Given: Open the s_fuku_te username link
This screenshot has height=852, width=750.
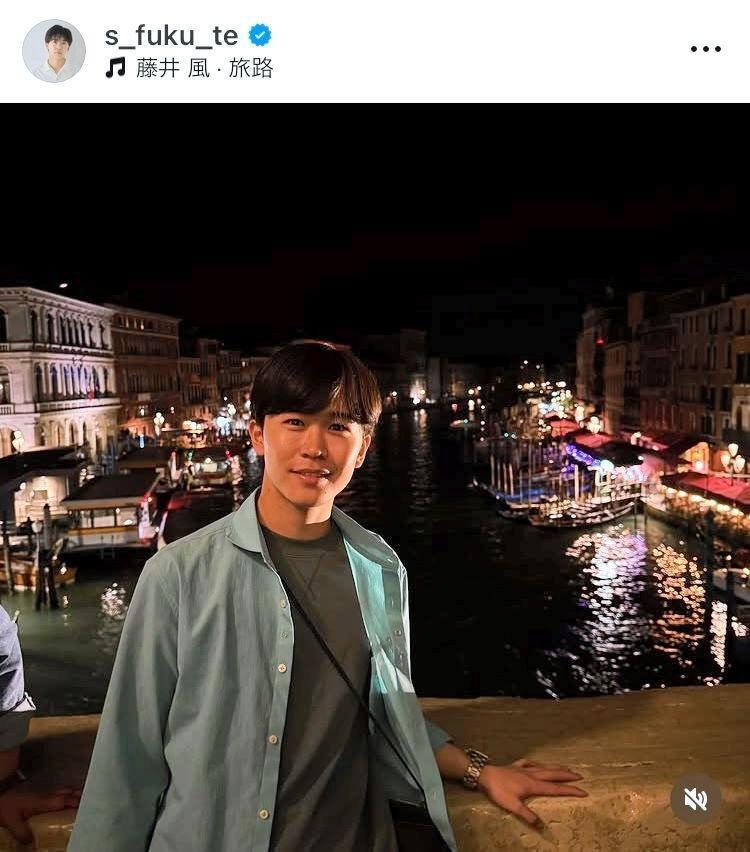Looking at the screenshot, I should pos(171,36).
